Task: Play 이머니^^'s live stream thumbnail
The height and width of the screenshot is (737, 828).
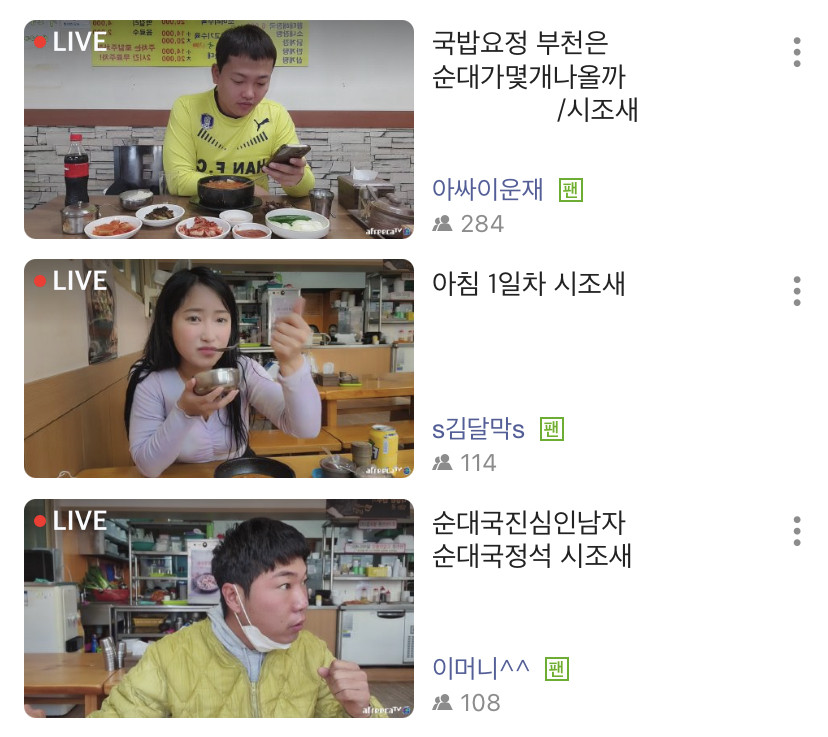Action: pyautogui.click(x=218, y=608)
